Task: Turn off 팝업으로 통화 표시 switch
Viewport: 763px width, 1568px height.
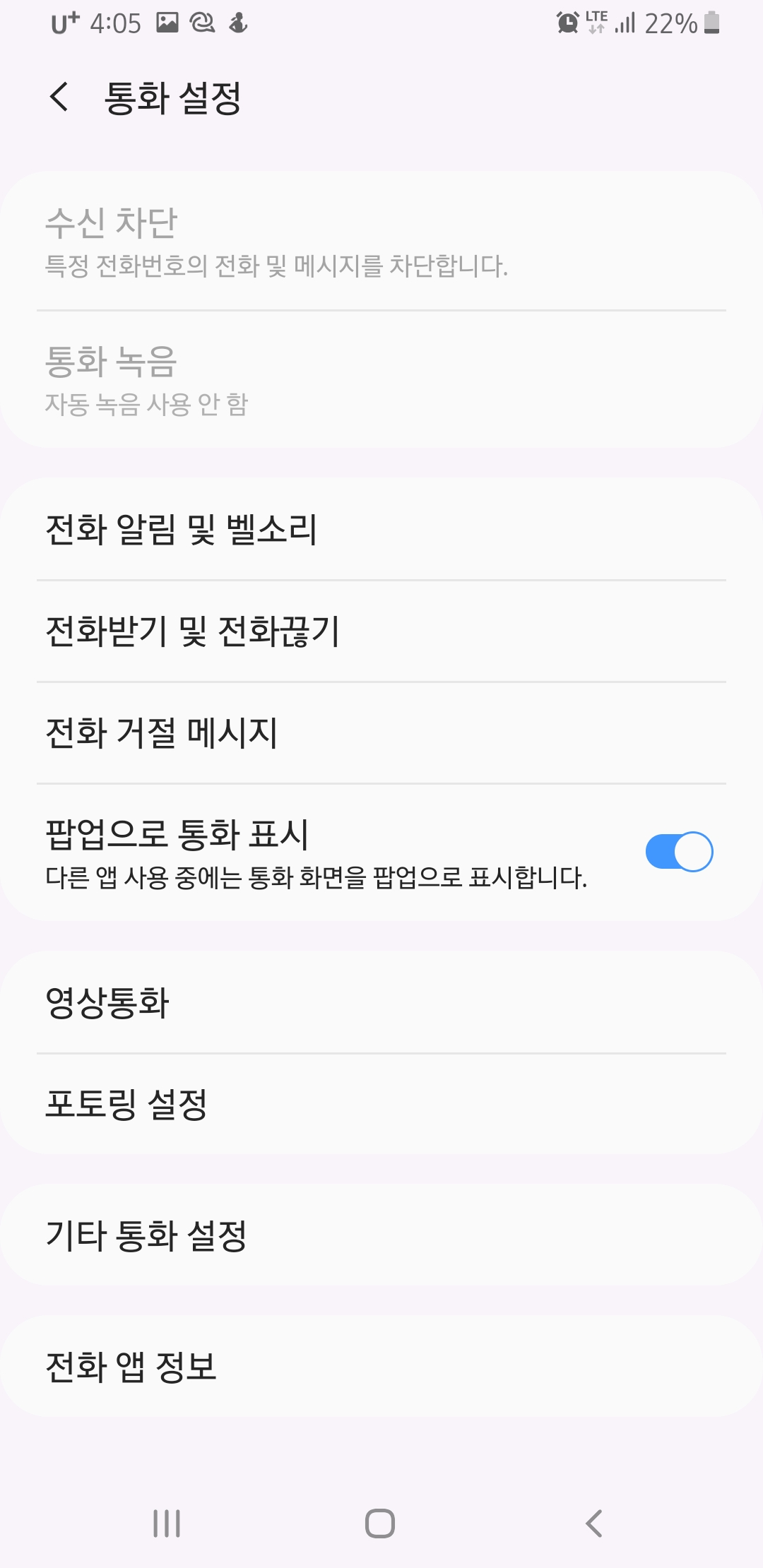Action: click(678, 852)
